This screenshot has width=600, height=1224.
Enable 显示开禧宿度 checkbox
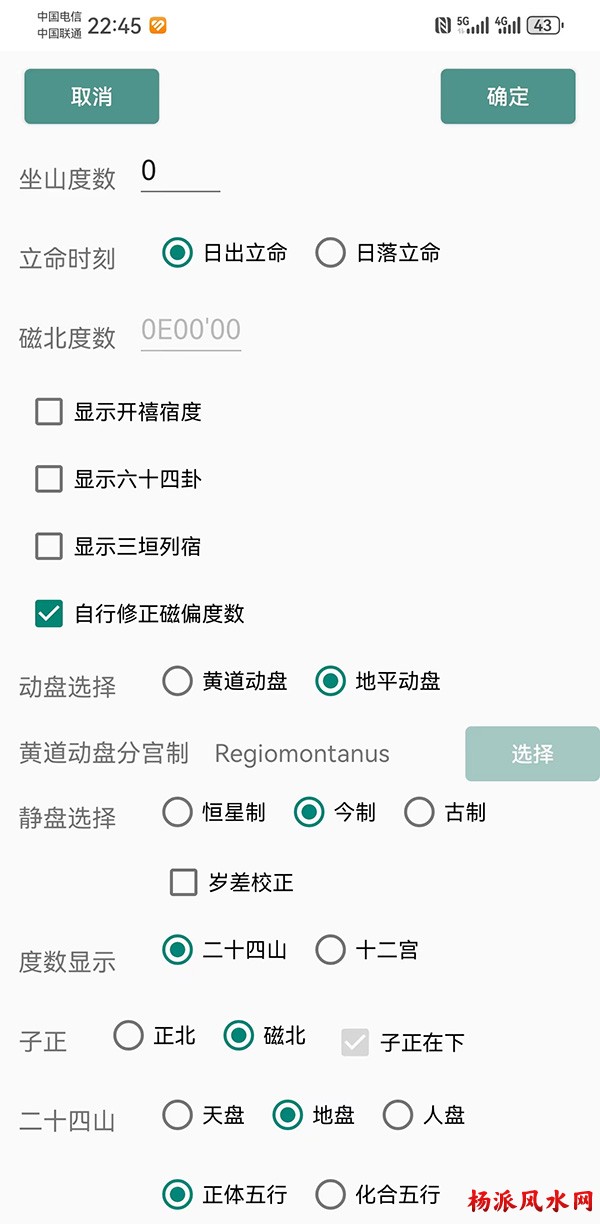[49, 412]
